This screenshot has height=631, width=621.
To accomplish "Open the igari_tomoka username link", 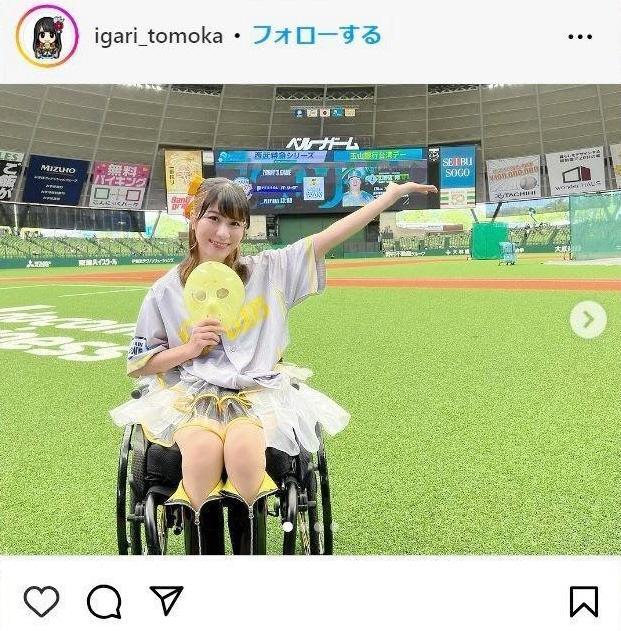I will [x=158, y=36].
